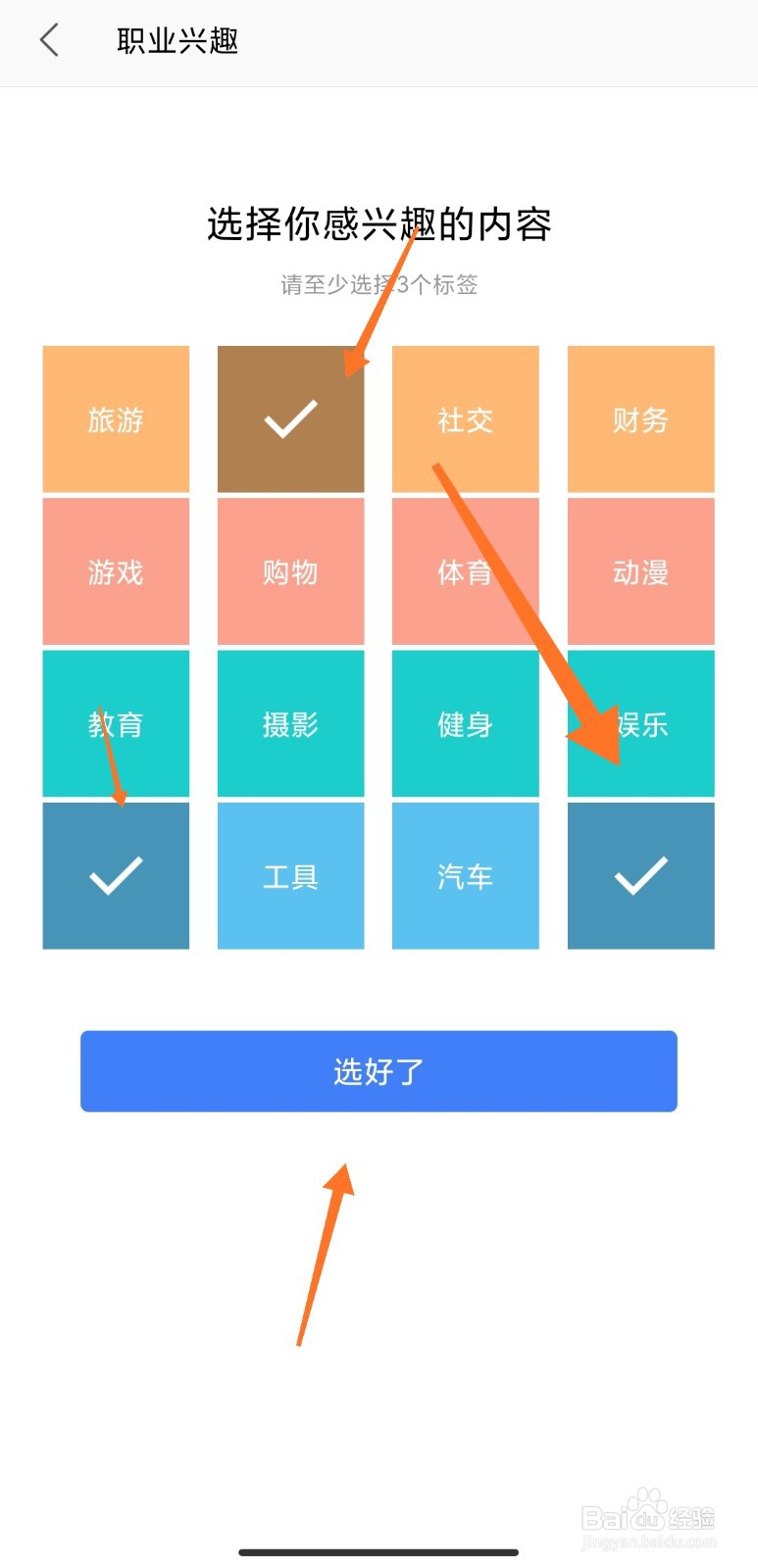Select the 社交 (social) interest tag
The width and height of the screenshot is (758, 1568).
[465, 417]
